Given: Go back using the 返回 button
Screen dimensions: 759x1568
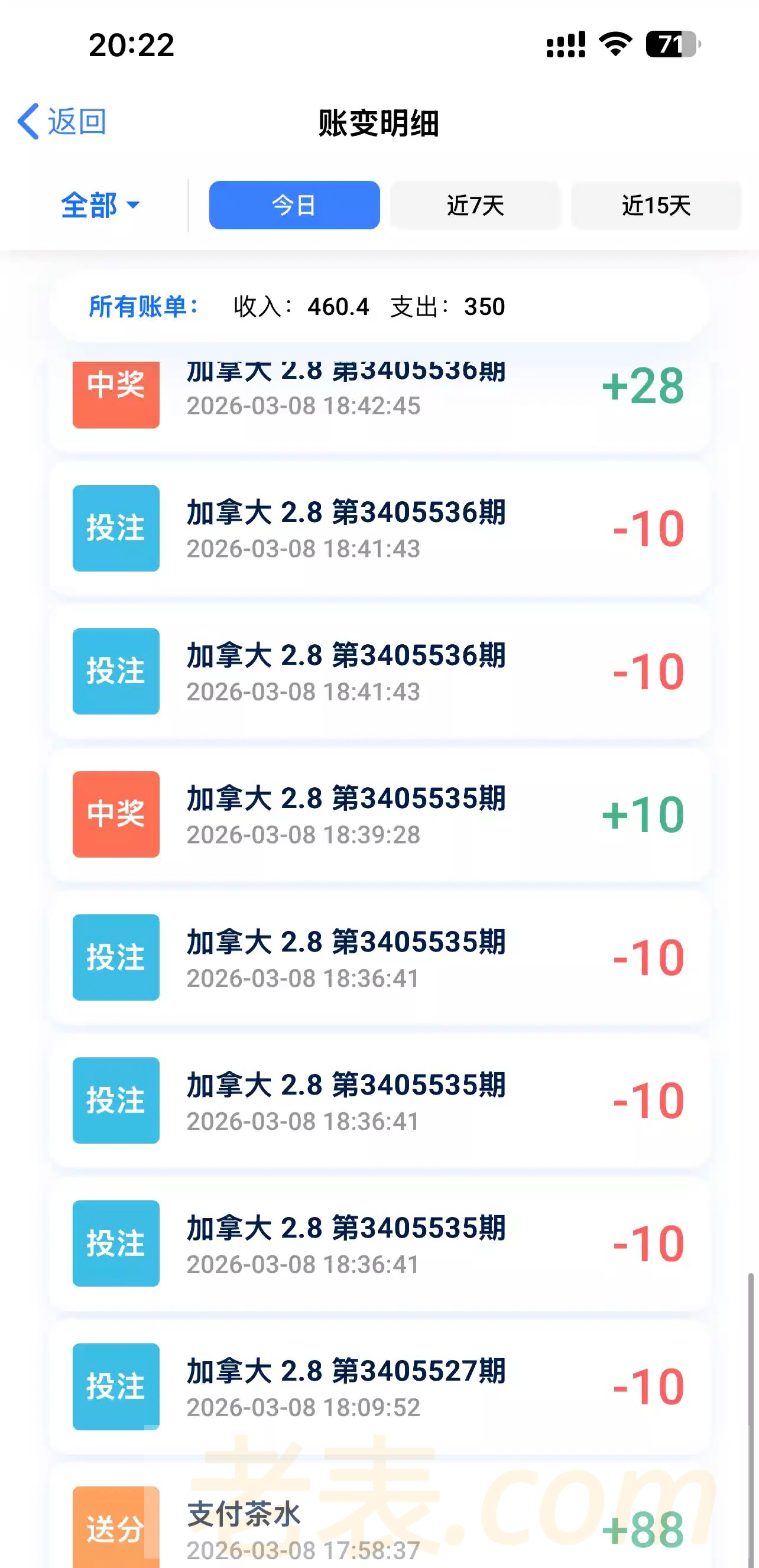Looking at the screenshot, I should 63,122.
